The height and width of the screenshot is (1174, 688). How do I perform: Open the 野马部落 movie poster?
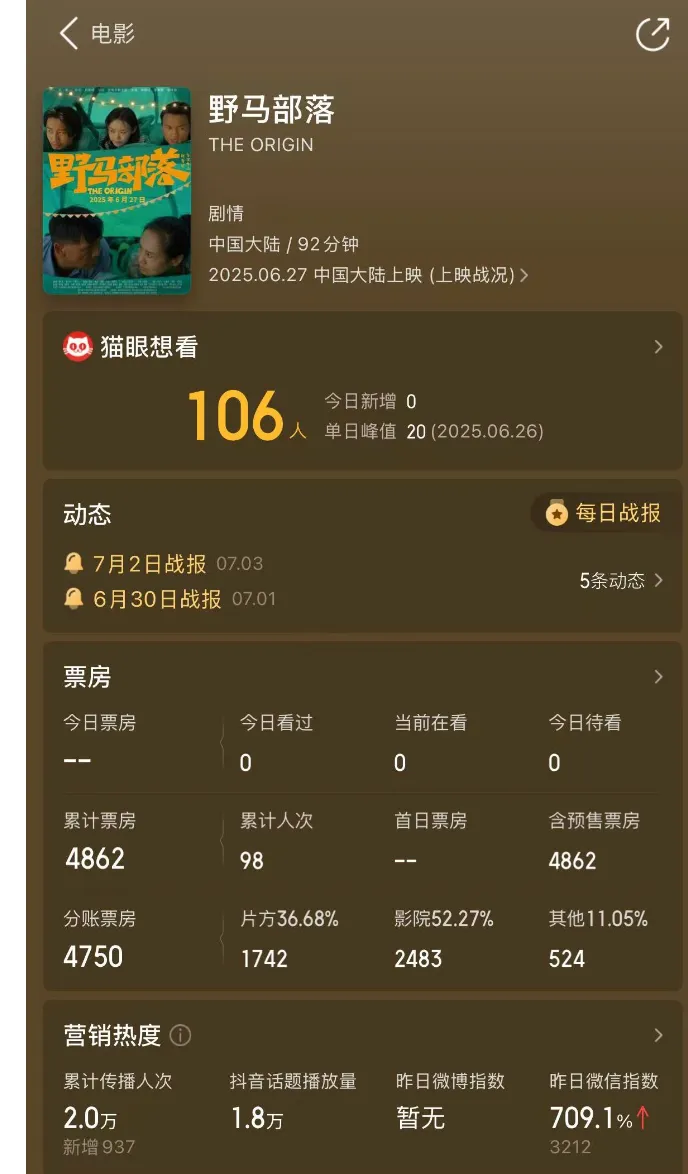point(116,191)
